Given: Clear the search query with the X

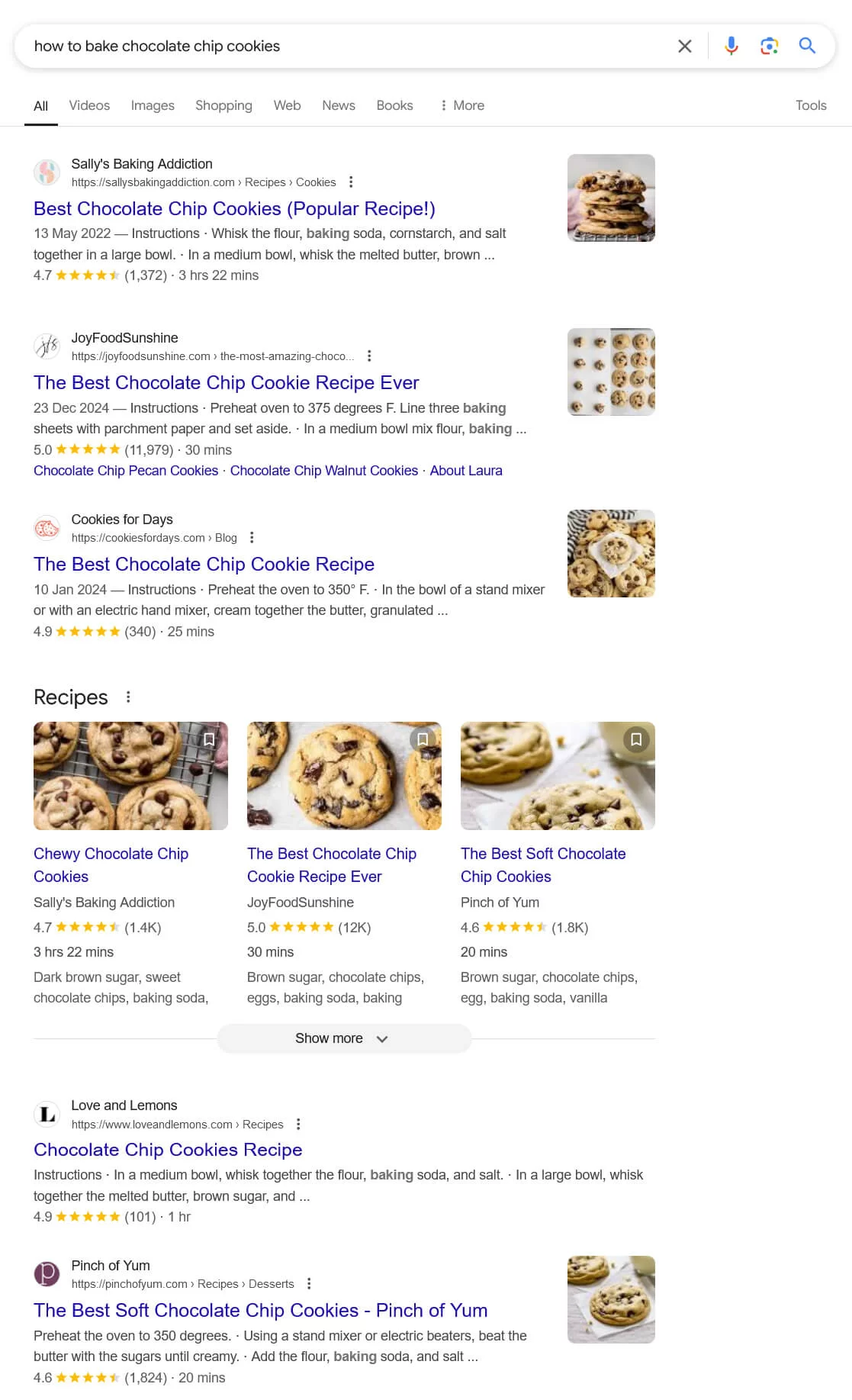Looking at the screenshot, I should (684, 46).
